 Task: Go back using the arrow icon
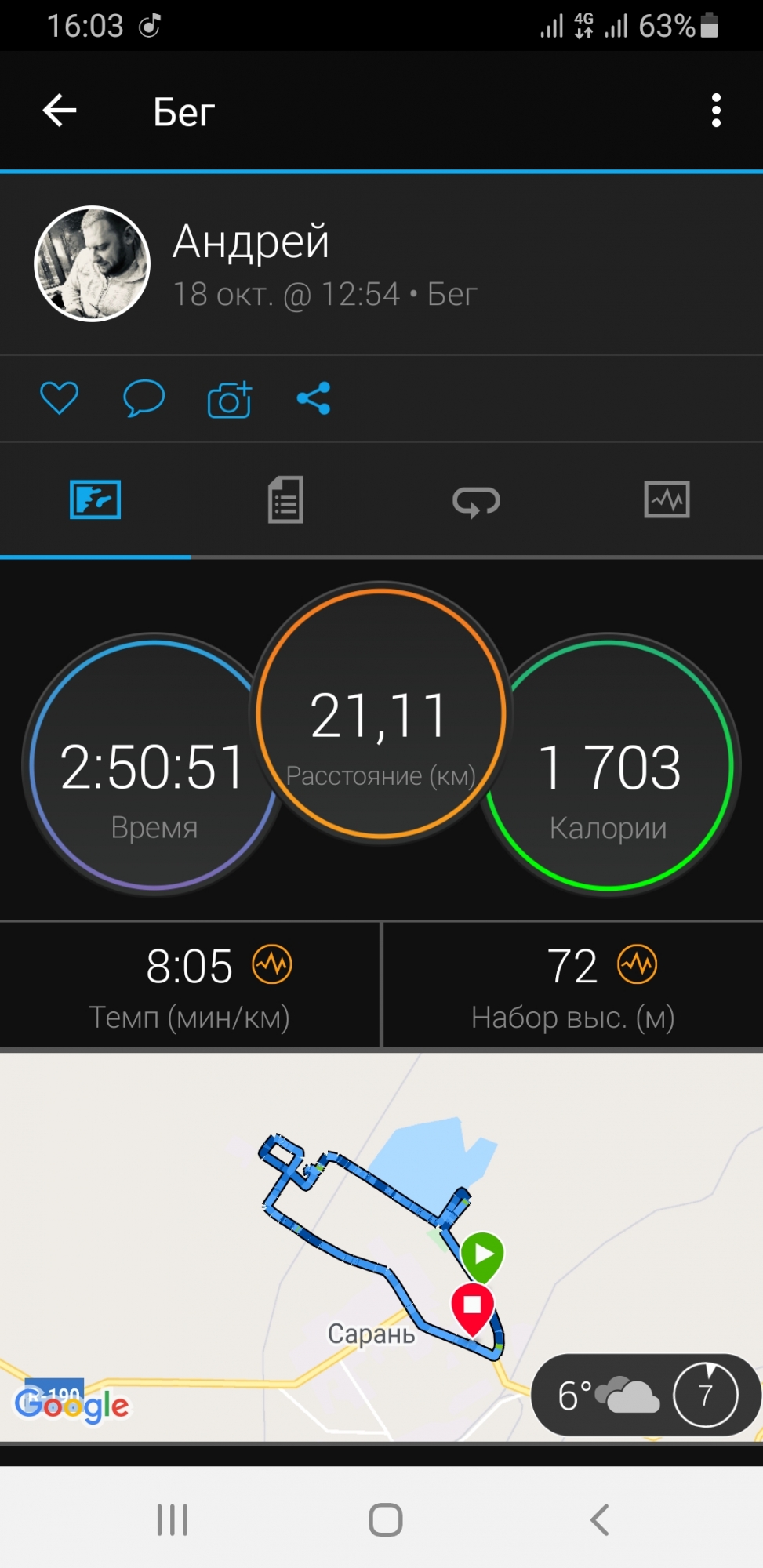click(x=60, y=111)
